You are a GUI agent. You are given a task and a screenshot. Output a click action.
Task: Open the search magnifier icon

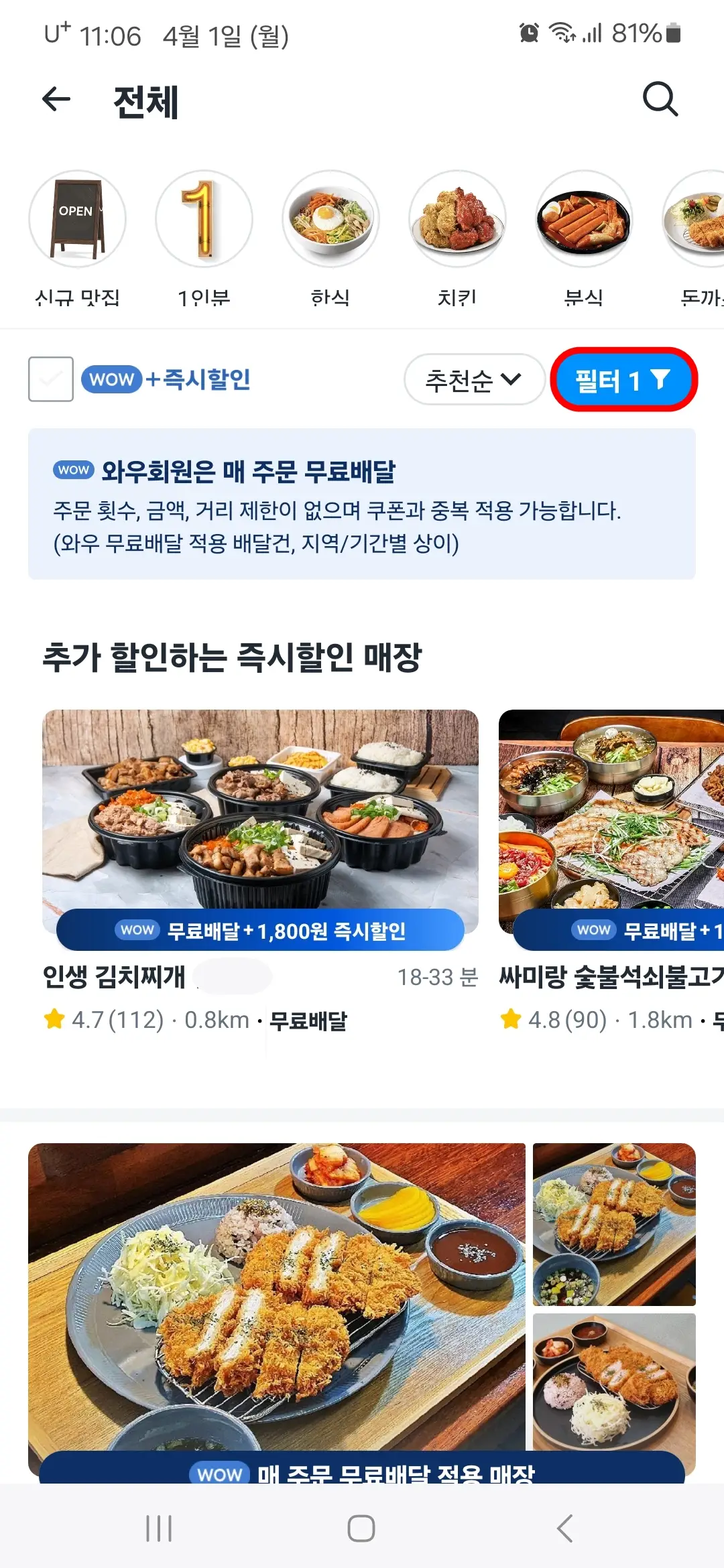660,99
